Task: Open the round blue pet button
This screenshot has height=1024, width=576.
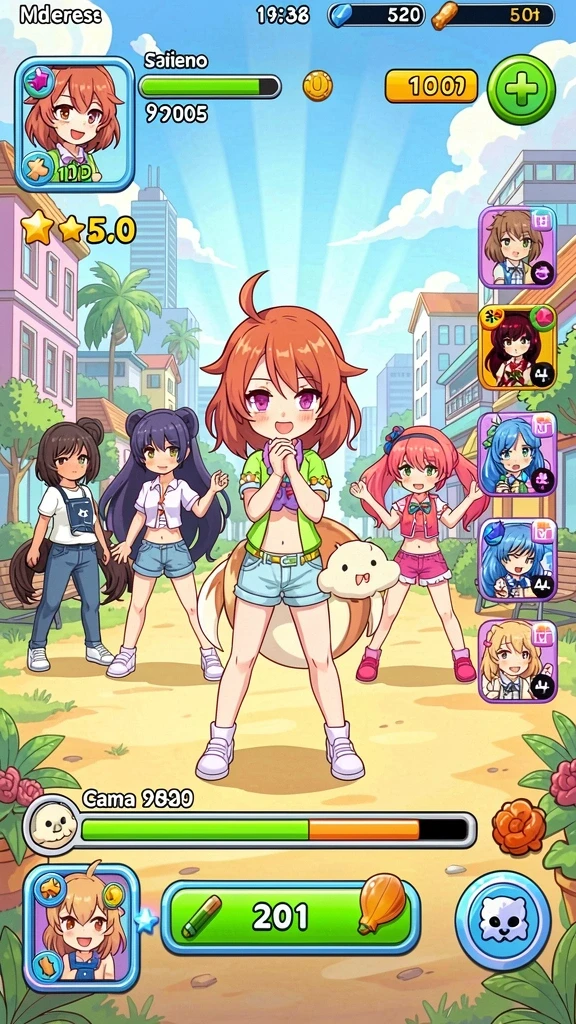Action: (503, 920)
